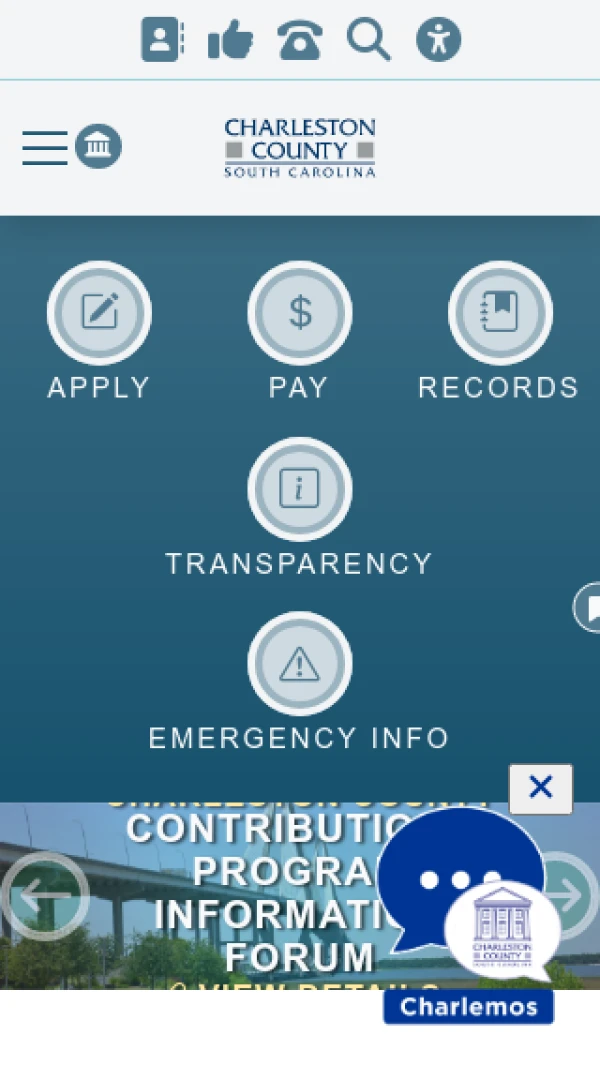This screenshot has height=1065, width=600.
Task: Open the Records section
Action: (499, 313)
